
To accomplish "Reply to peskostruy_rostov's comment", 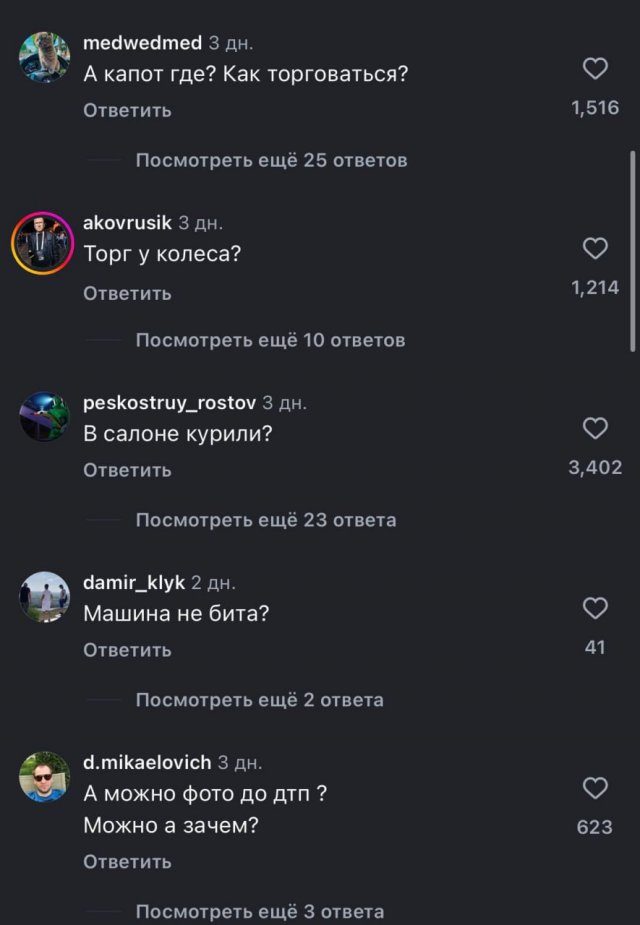I will (x=127, y=470).
